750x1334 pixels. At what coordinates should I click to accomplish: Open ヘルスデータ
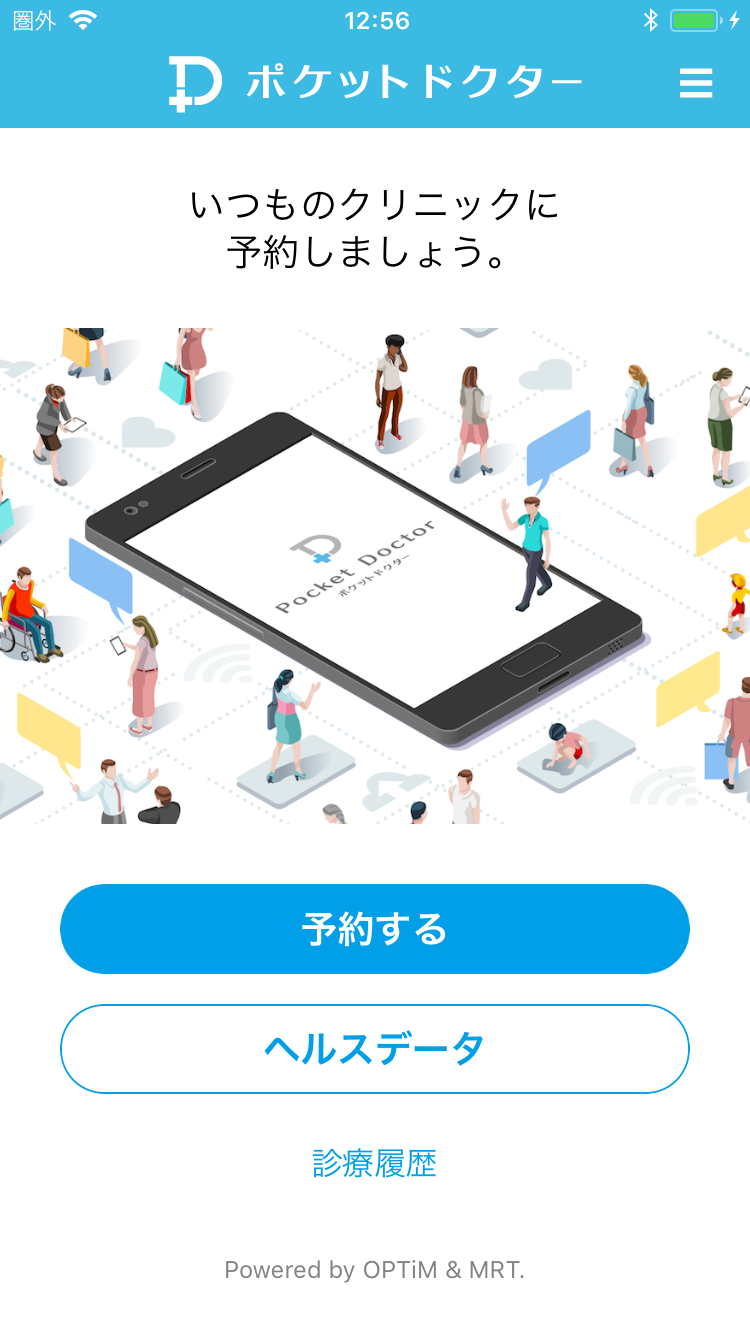point(375,1049)
